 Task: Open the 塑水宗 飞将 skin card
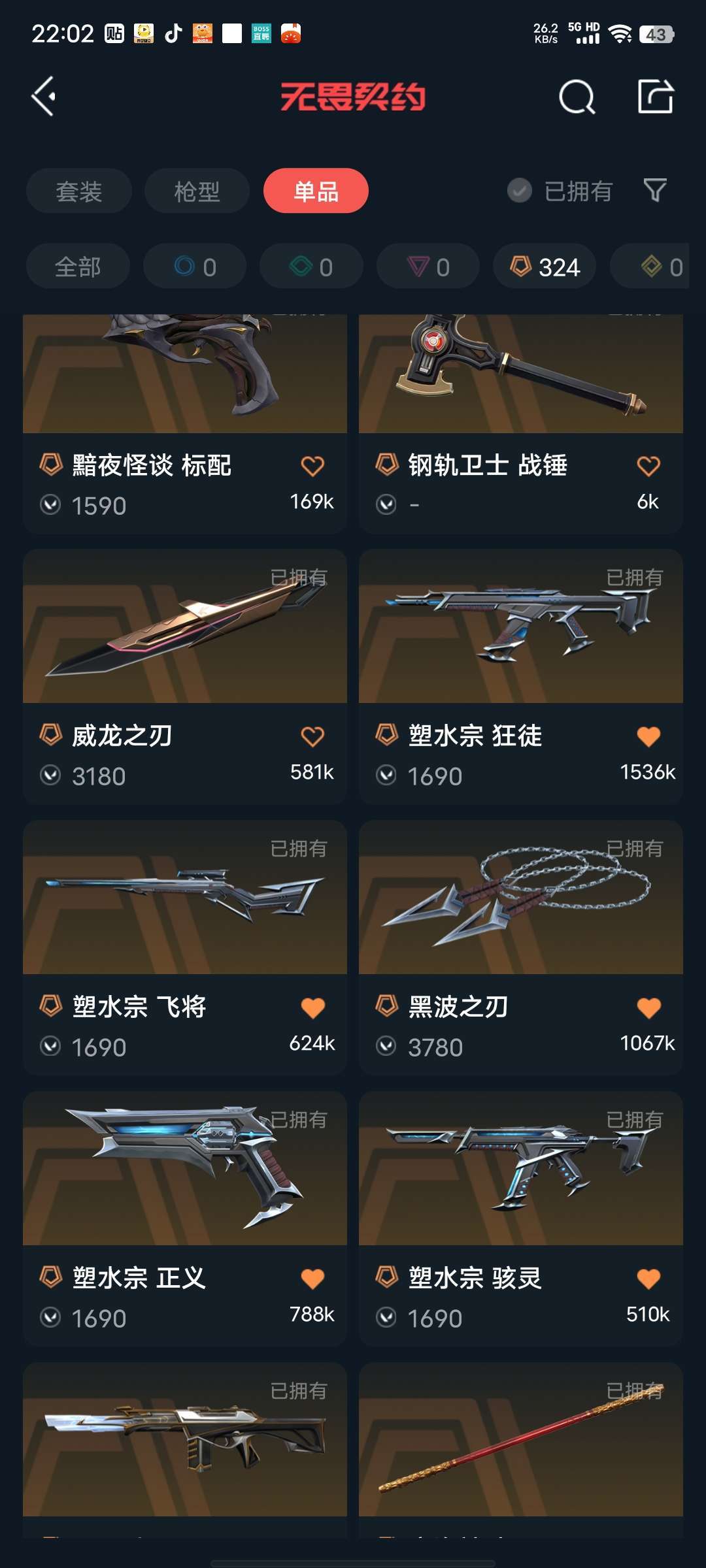coord(185,948)
